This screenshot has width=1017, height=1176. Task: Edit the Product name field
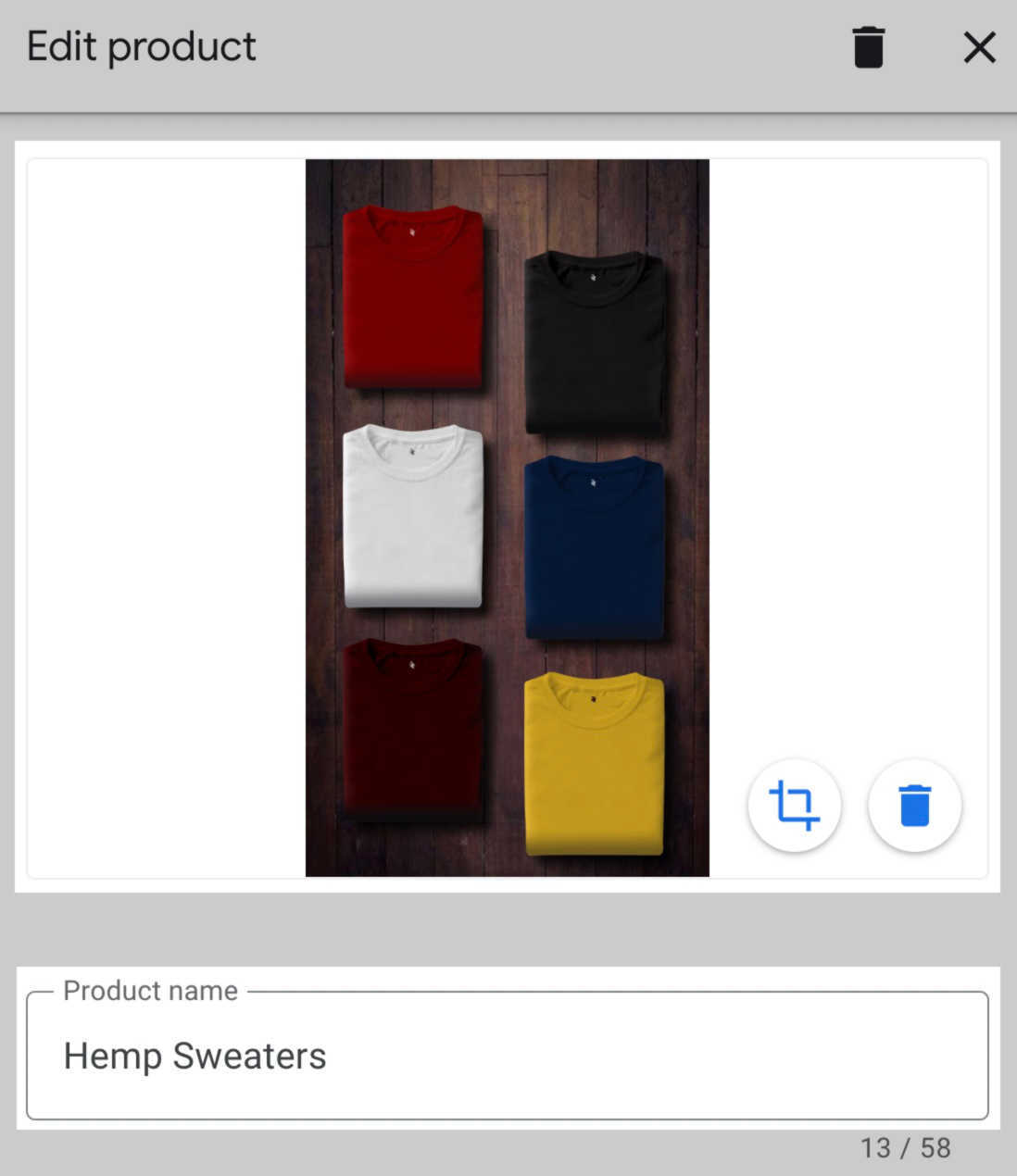click(508, 1056)
